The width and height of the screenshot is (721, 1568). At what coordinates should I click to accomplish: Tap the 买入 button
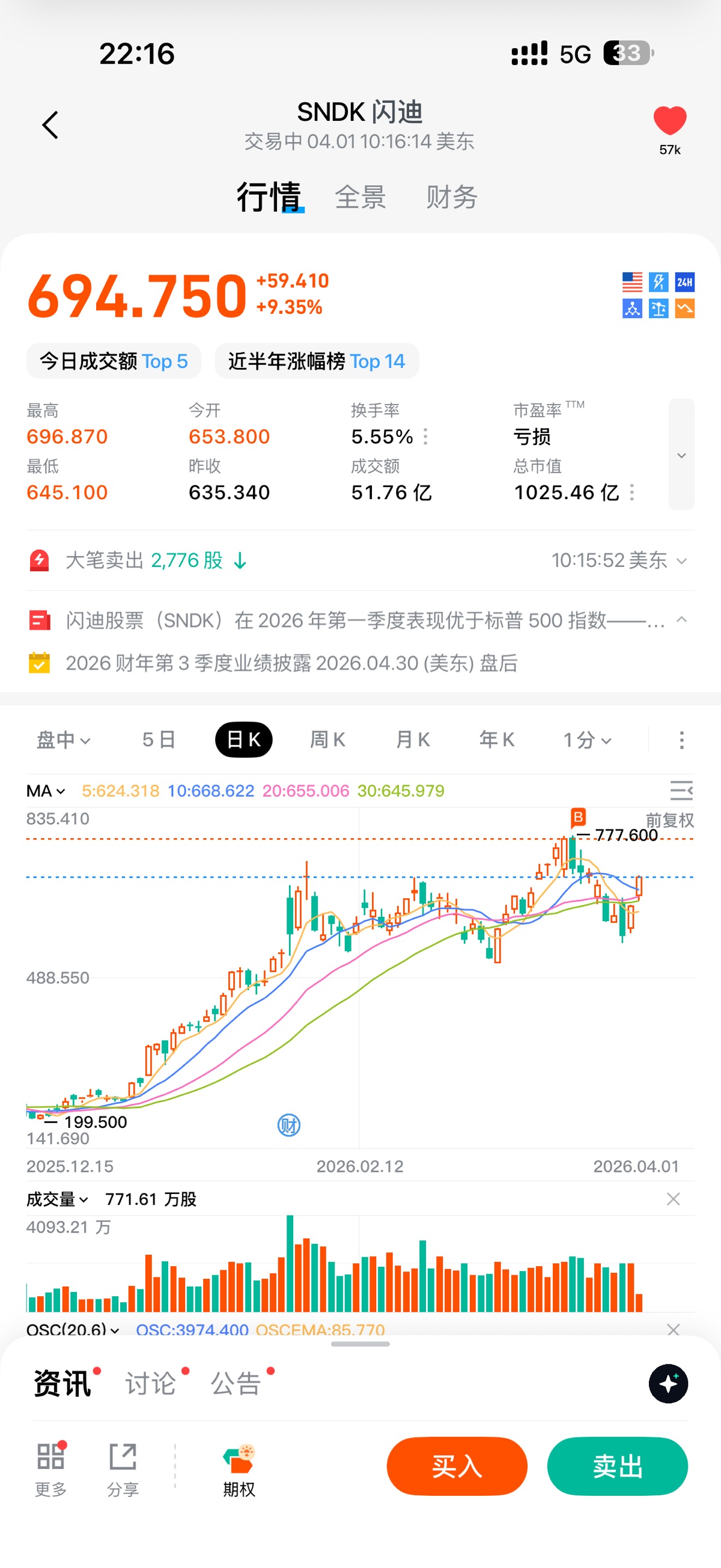(x=457, y=1466)
